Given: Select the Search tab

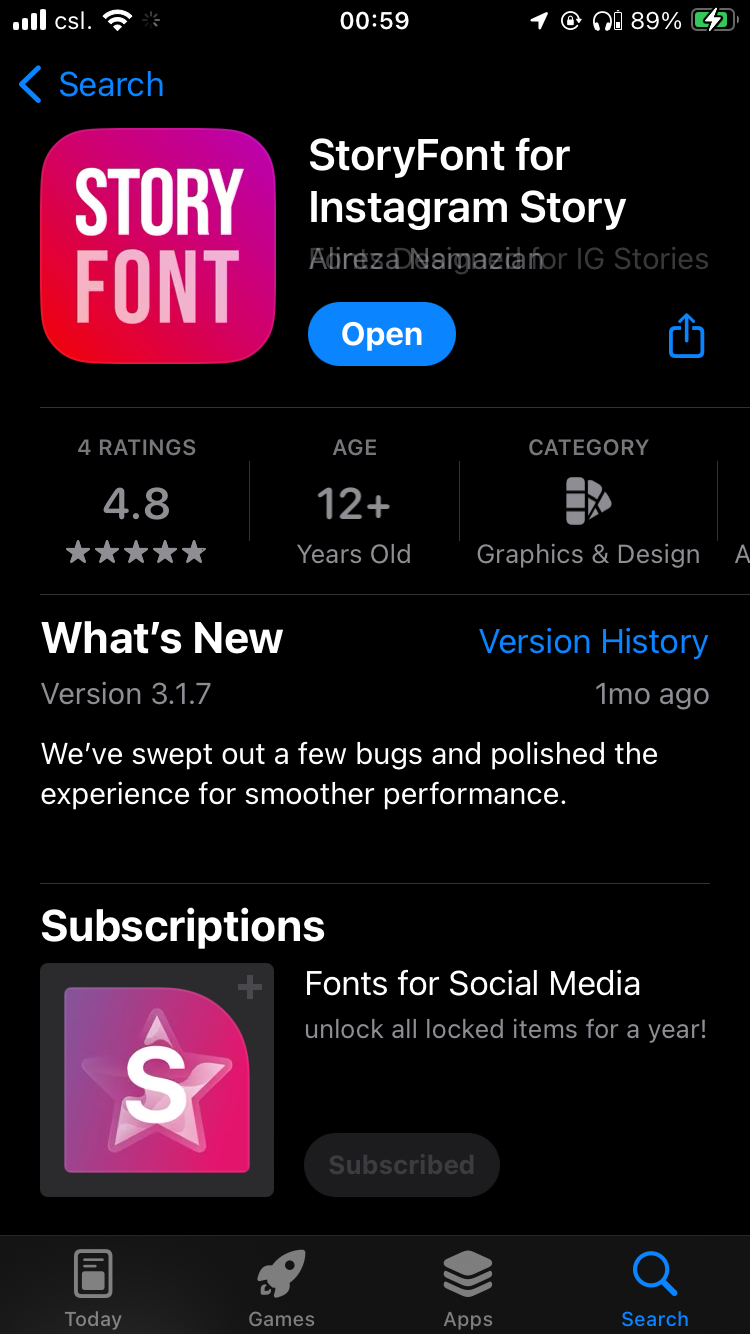Looking at the screenshot, I should click(x=655, y=1289).
